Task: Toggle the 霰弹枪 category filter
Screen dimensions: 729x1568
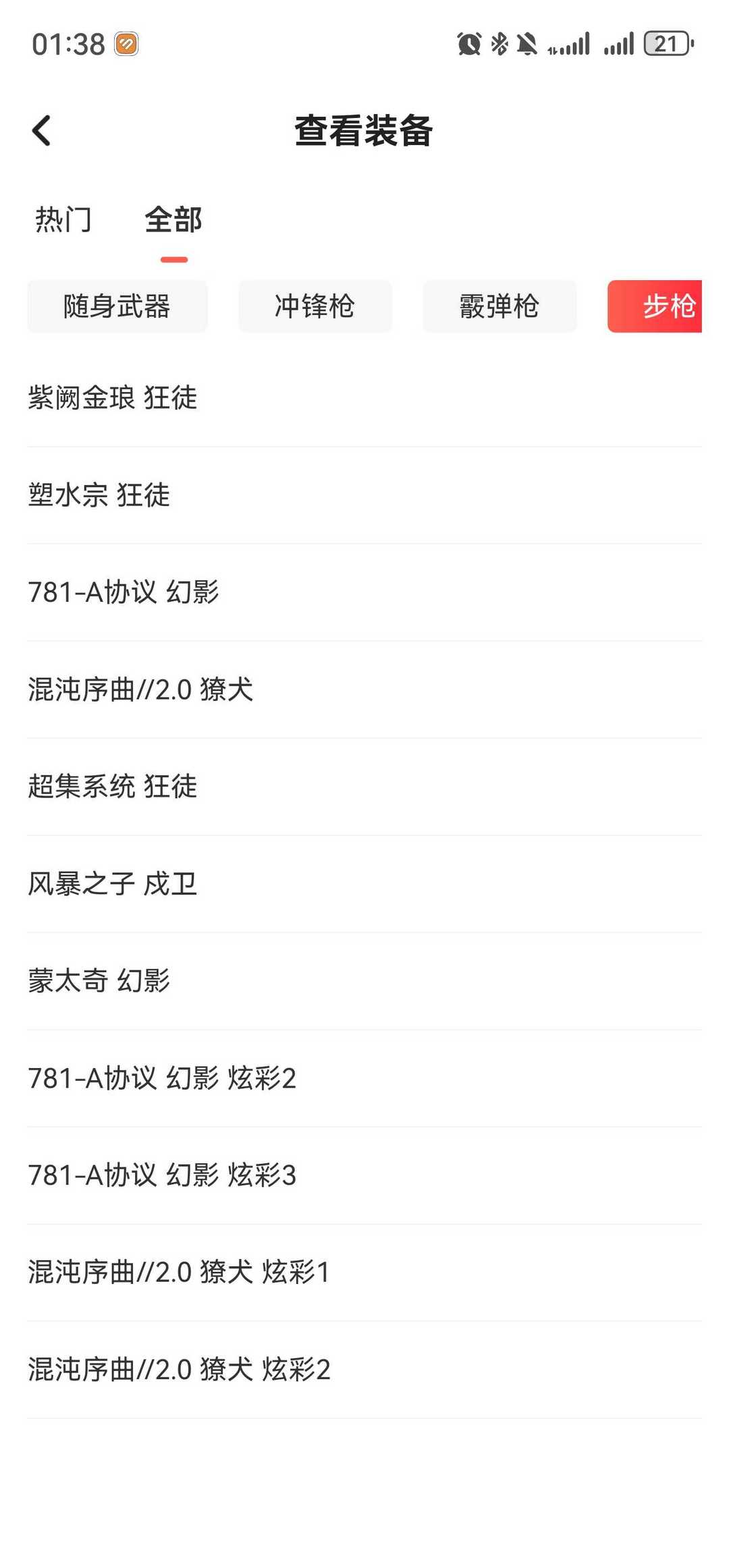Action: pyautogui.click(x=500, y=306)
